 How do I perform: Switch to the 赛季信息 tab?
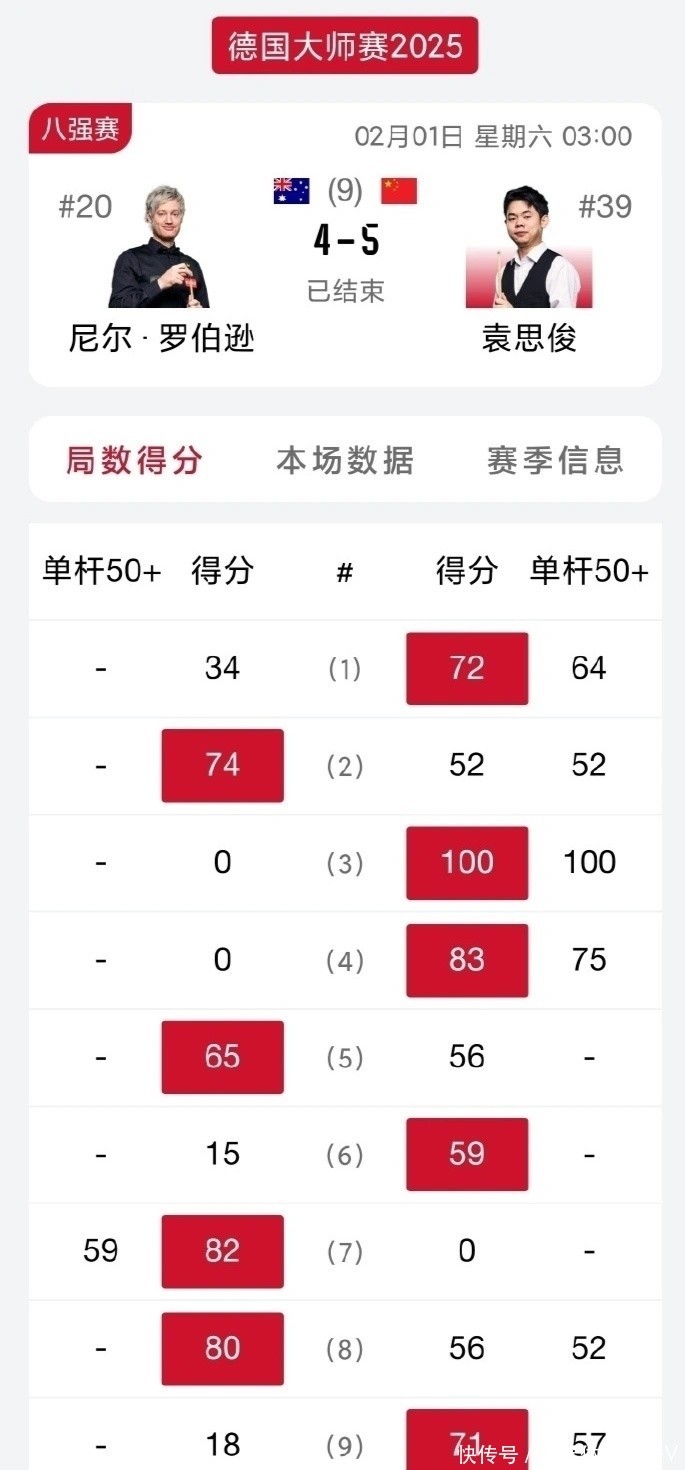pos(555,460)
